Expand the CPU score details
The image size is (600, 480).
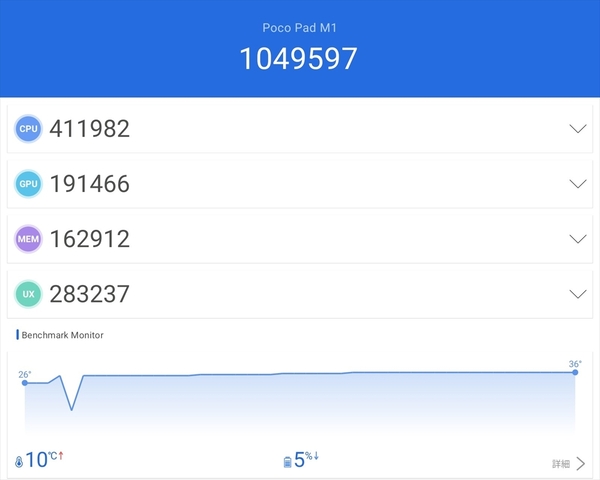[577, 129]
